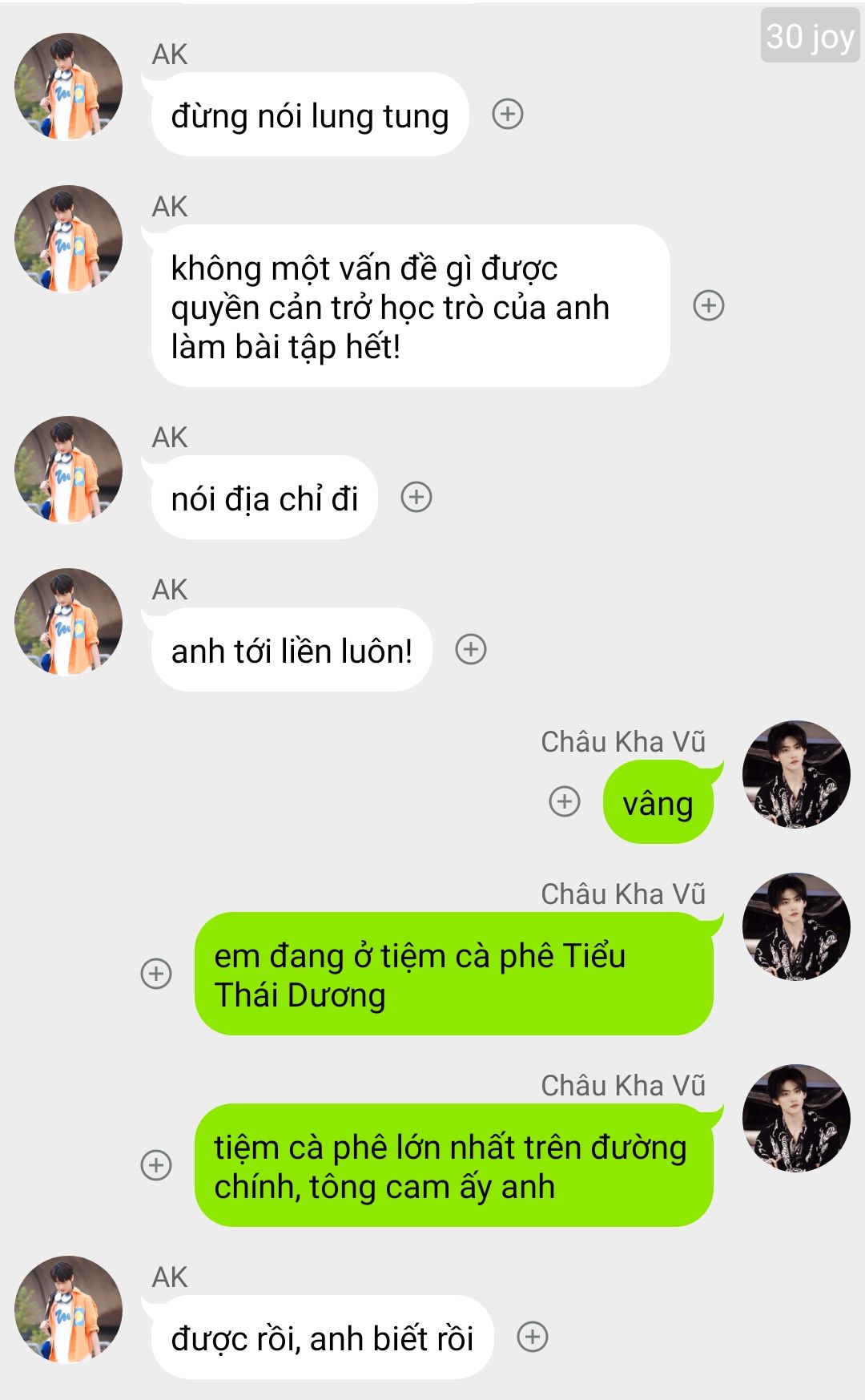The image size is (865, 1400).
Task: Tap plus icon next to "nói địa chỉ đi"
Action: pos(416,497)
